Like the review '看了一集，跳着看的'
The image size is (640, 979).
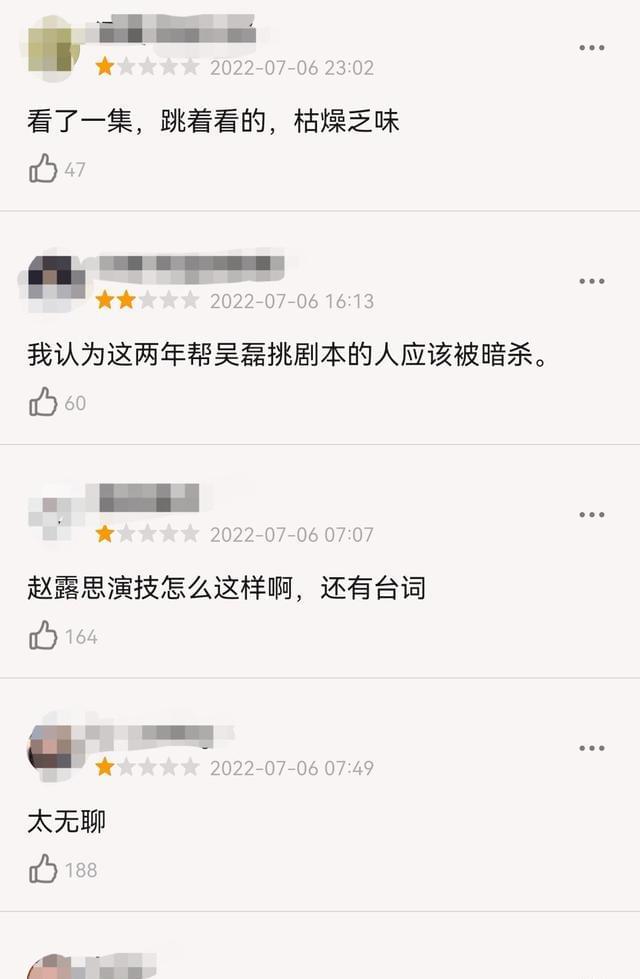43,169
